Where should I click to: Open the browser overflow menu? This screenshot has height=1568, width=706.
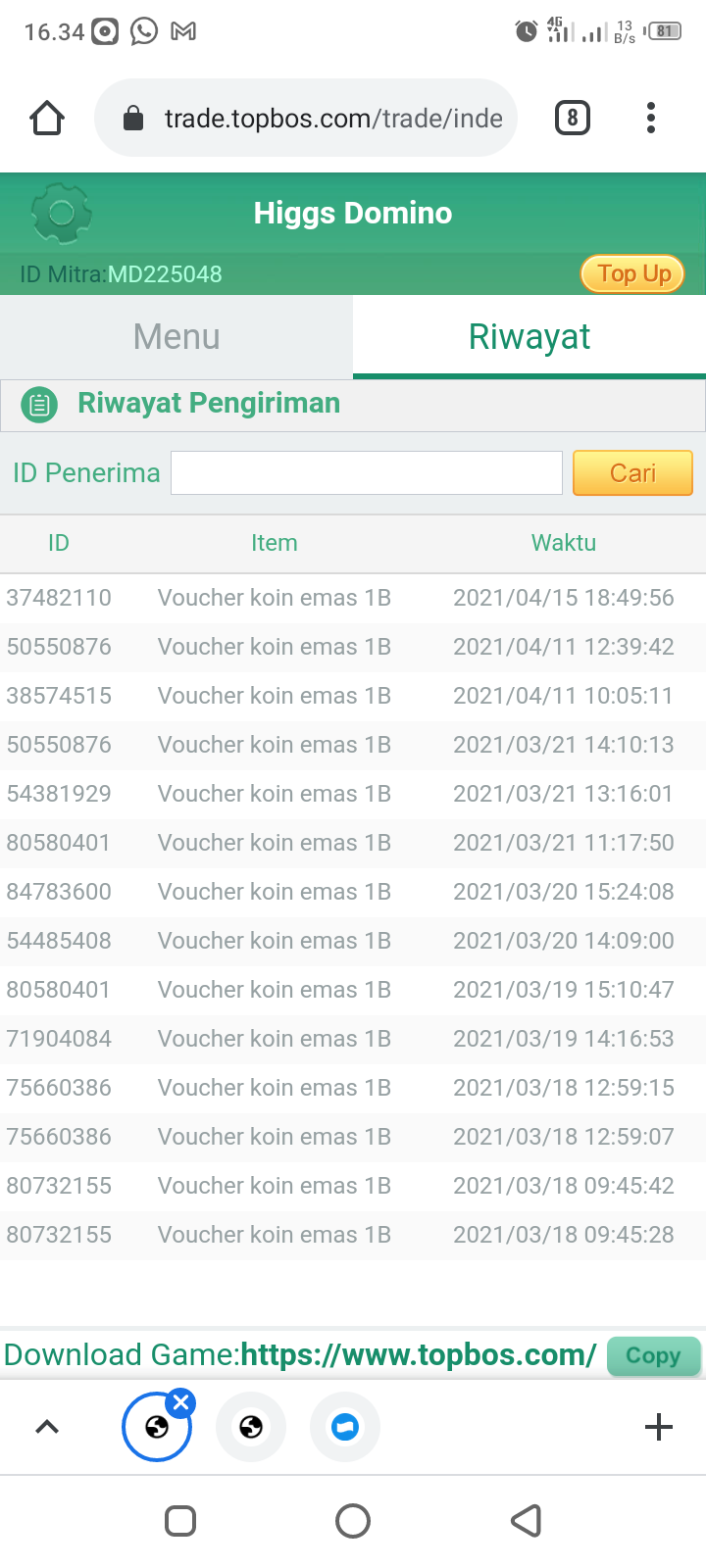coord(651,119)
